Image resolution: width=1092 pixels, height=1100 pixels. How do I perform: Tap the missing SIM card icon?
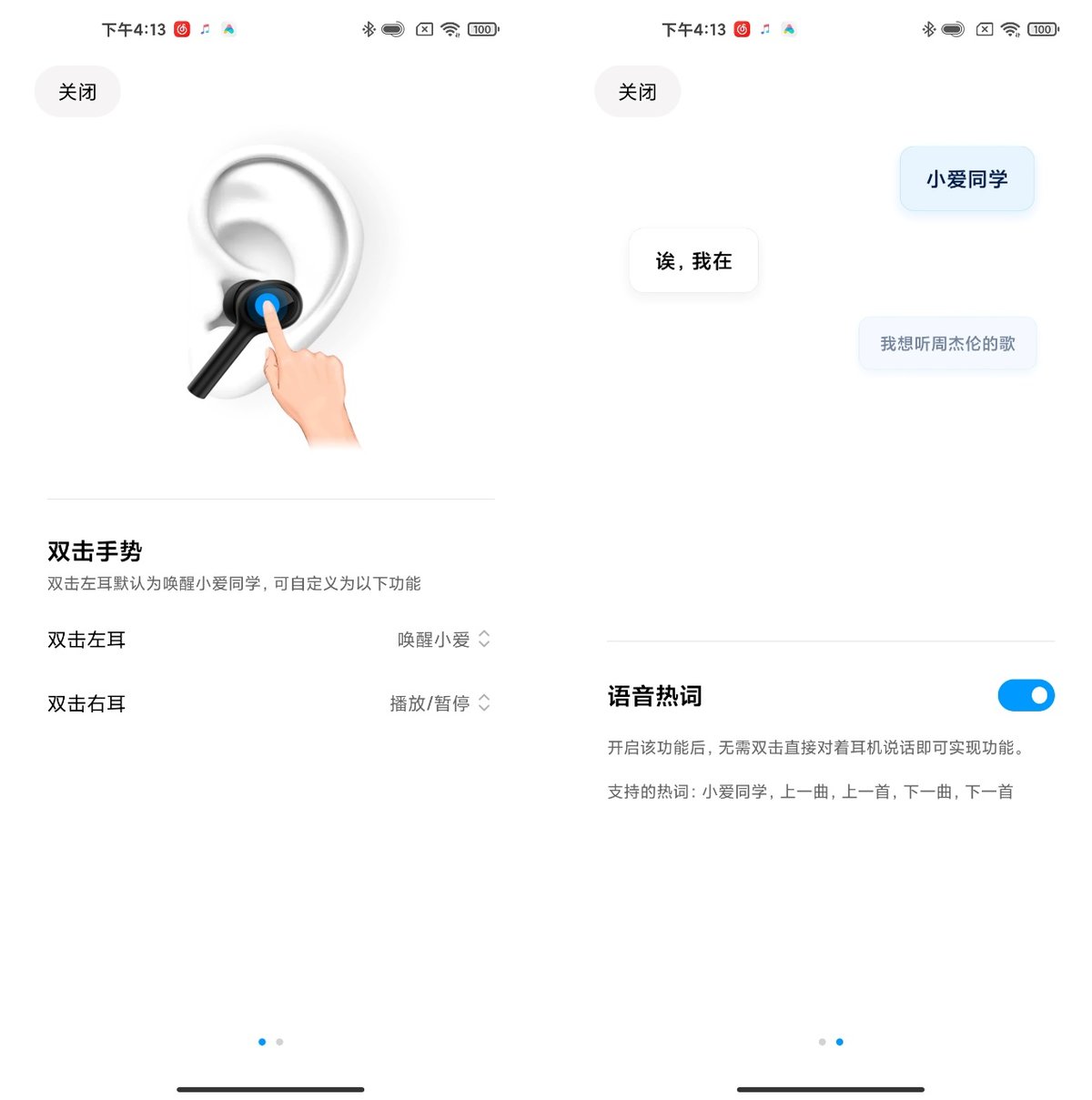click(424, 28)
